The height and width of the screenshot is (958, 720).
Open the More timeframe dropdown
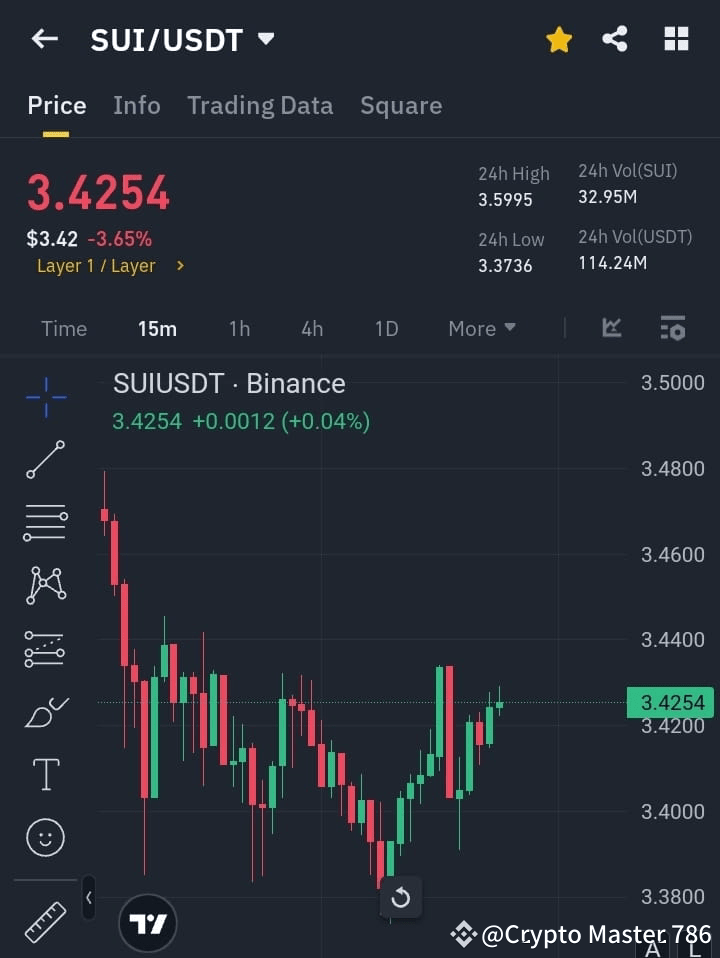(481, 328)
